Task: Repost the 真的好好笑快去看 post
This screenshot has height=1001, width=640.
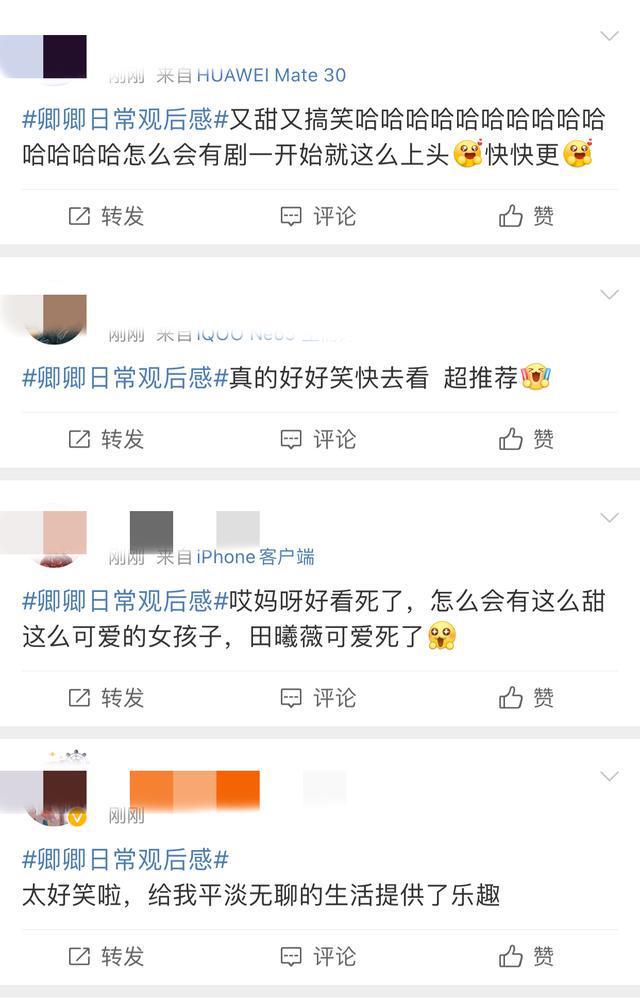Action: coord(106,439)
